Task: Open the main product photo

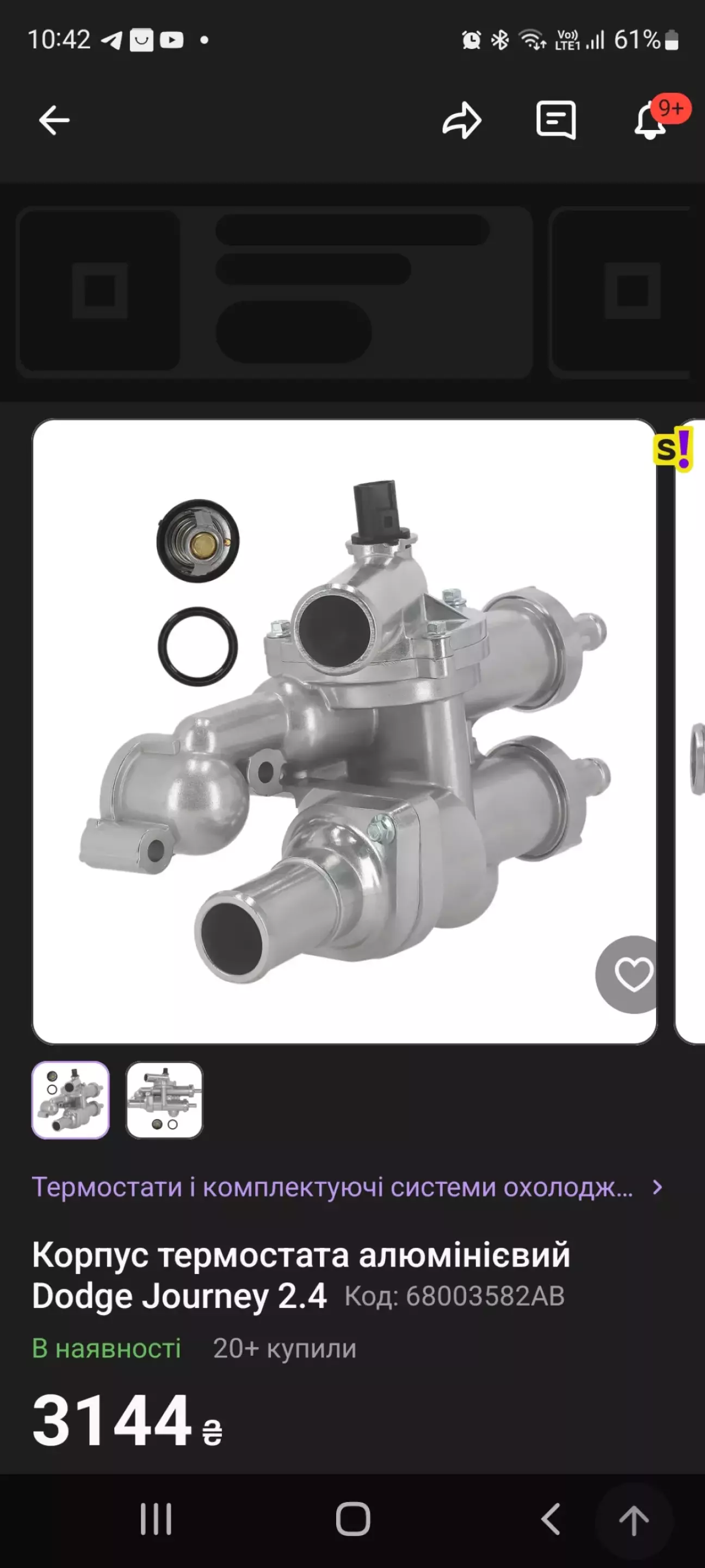Action: 344,730
